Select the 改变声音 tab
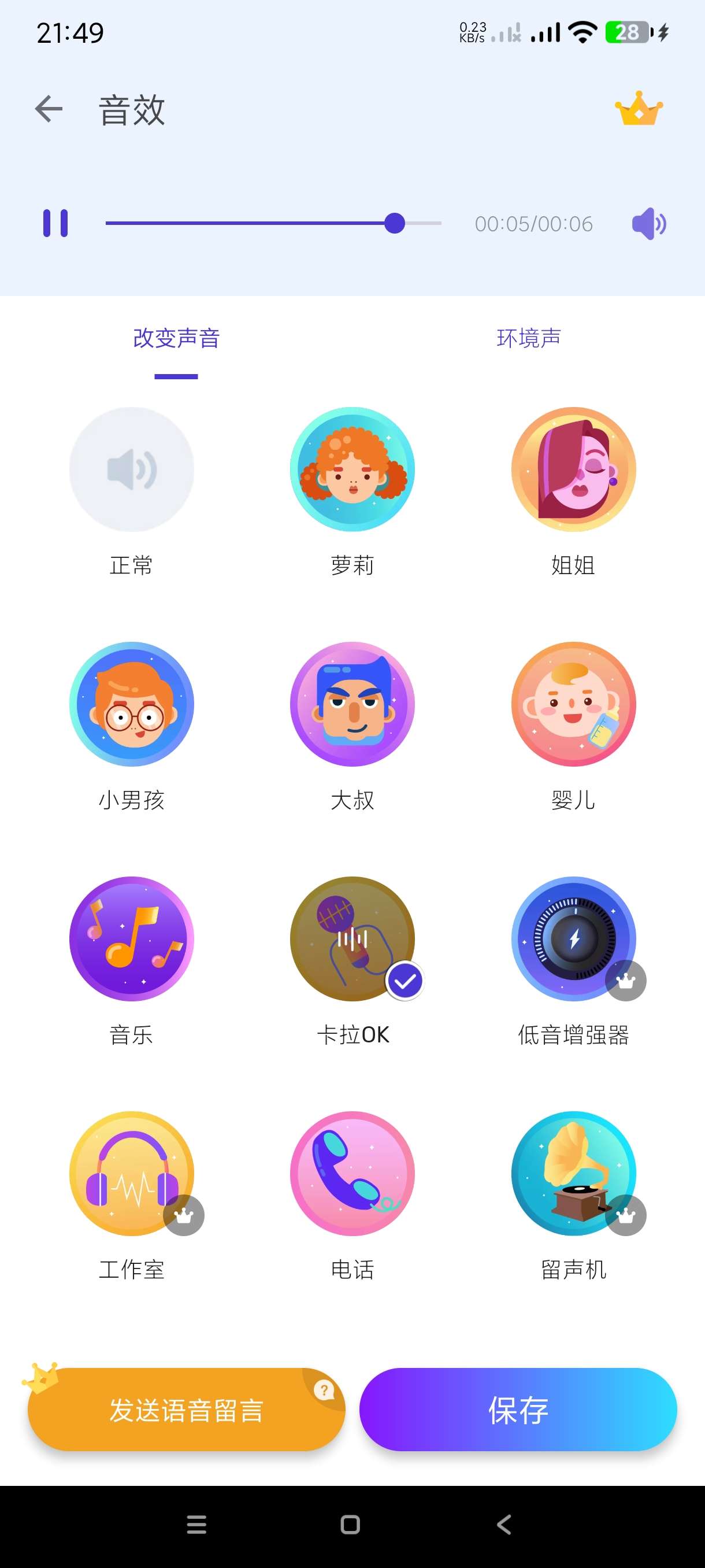This screenshot has height=1568, width=705. (176, 338)
